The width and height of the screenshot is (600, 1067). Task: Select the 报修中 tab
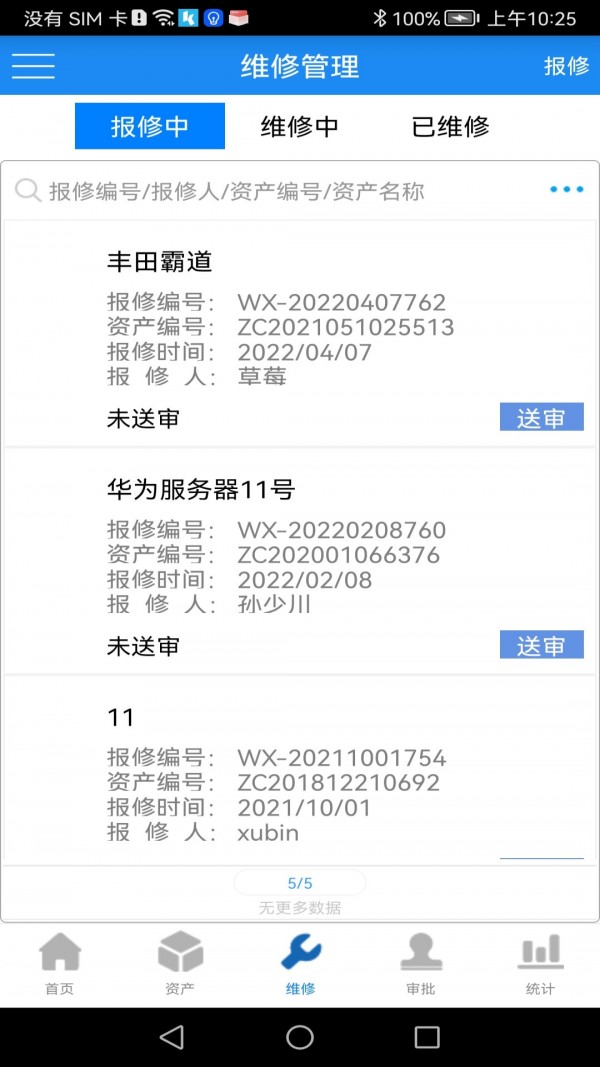pos(150,127)
